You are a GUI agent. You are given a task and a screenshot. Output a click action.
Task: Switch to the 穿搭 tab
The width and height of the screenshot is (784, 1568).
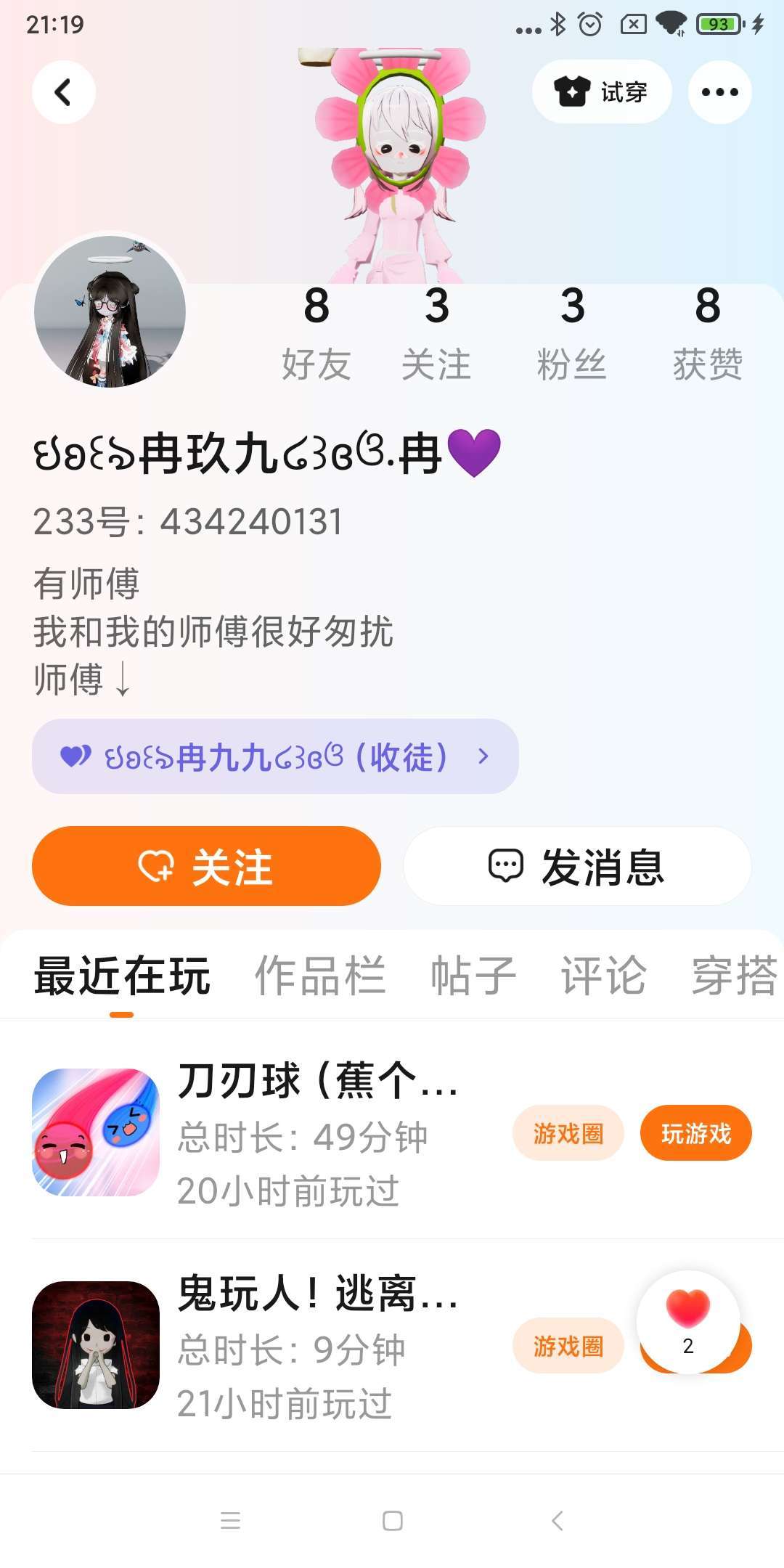pos(733,975)
